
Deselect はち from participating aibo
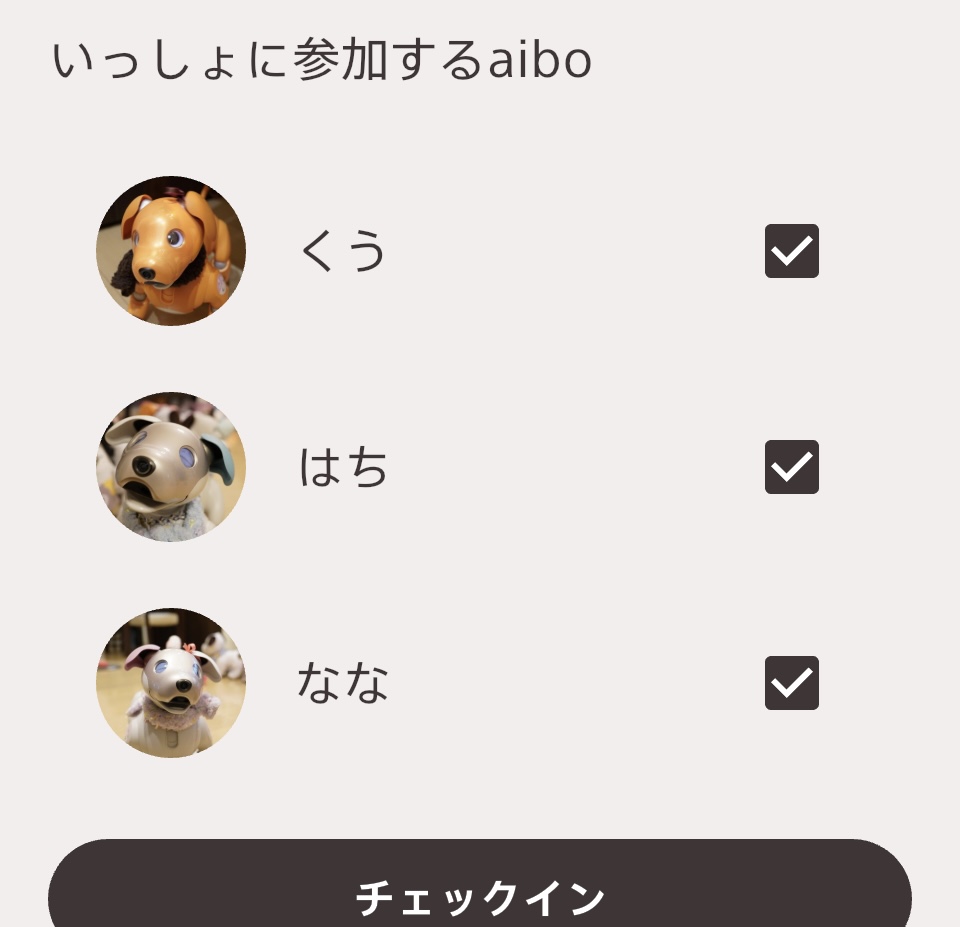tap(791, 467)
